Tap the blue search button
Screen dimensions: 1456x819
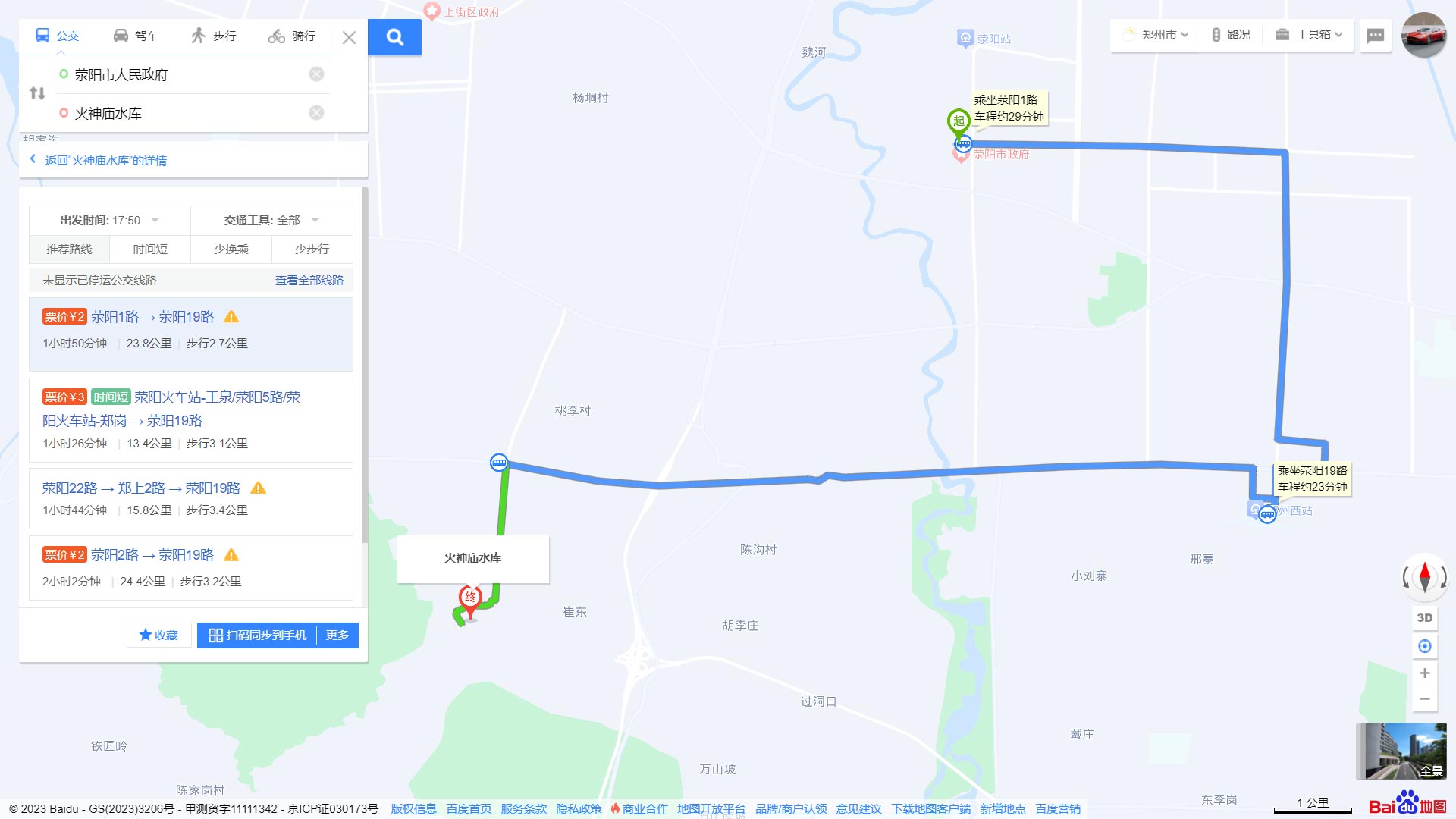click(394, 37)
